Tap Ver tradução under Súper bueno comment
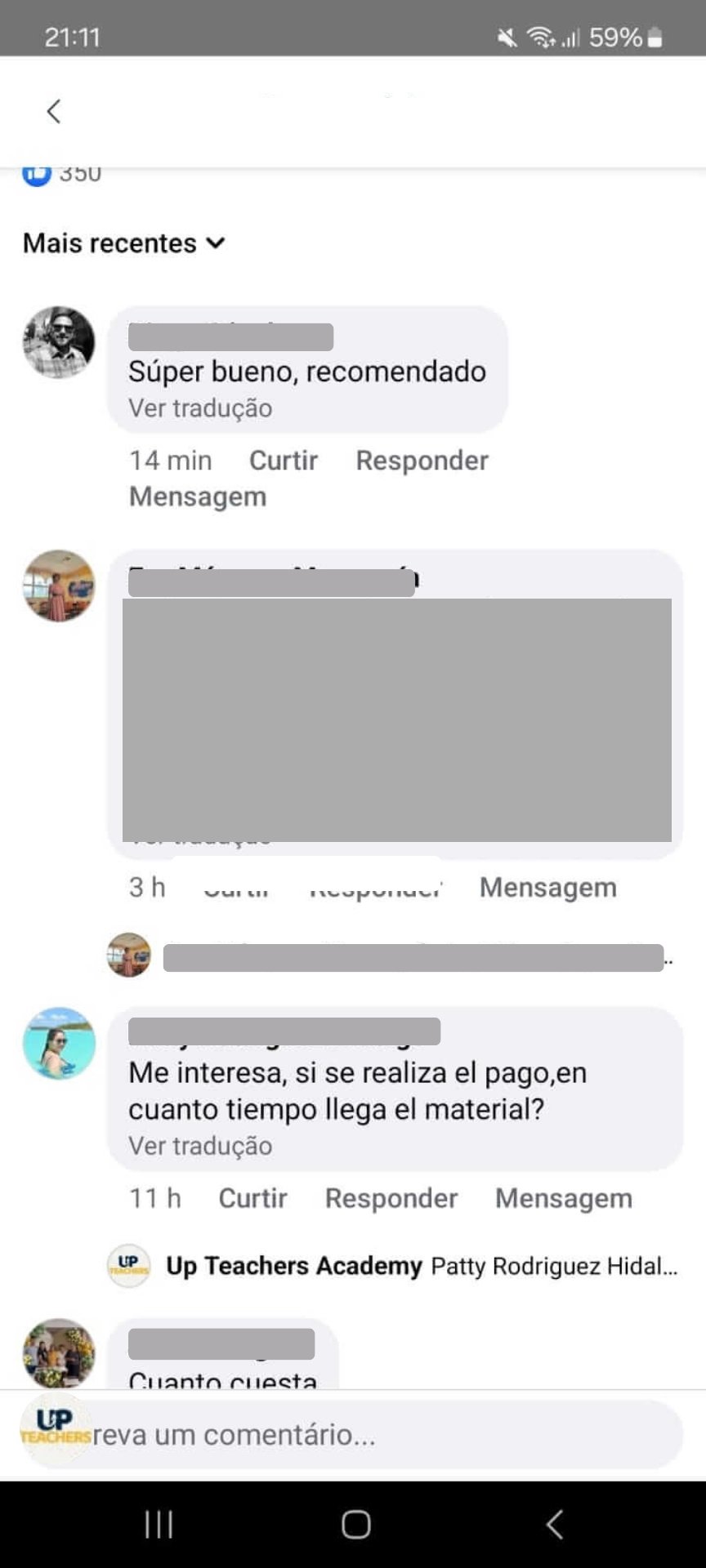The height and width of the screenshot is (1568, 706). tap(200, 408)
